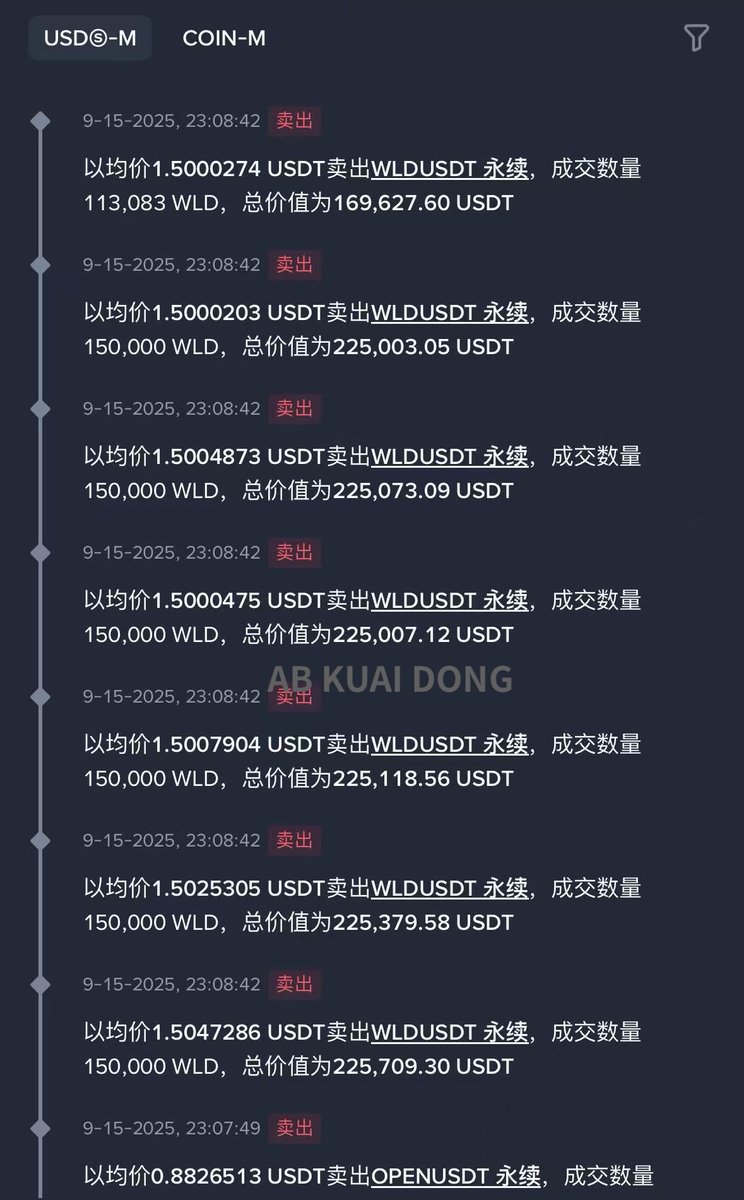The height and width of the screenshot is (1200, 744).
Task: Open WLDUSDT 永续 link in the 1.5000475 entry
Action: point(450,601)
